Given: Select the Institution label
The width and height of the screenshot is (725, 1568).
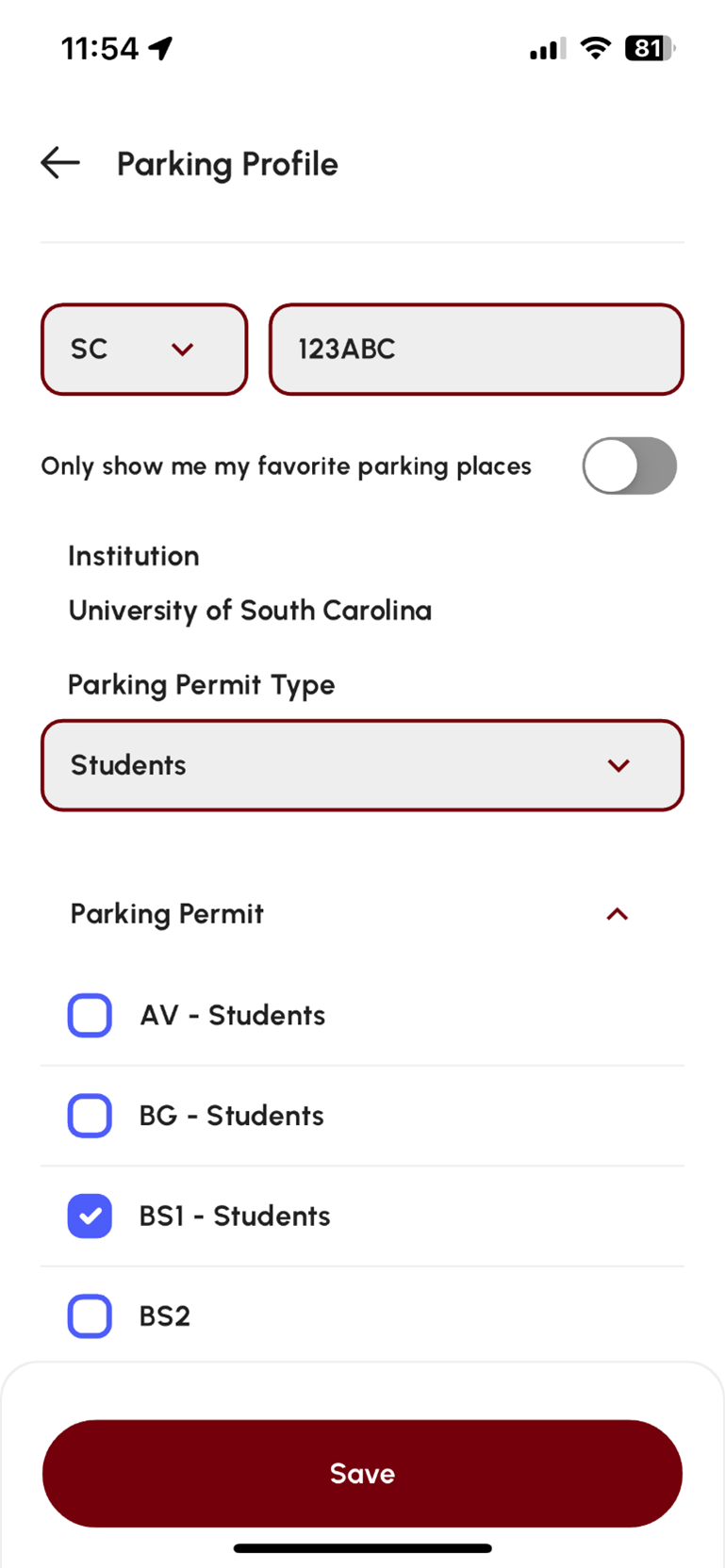Looking at the screenshot, I should 133,556.
